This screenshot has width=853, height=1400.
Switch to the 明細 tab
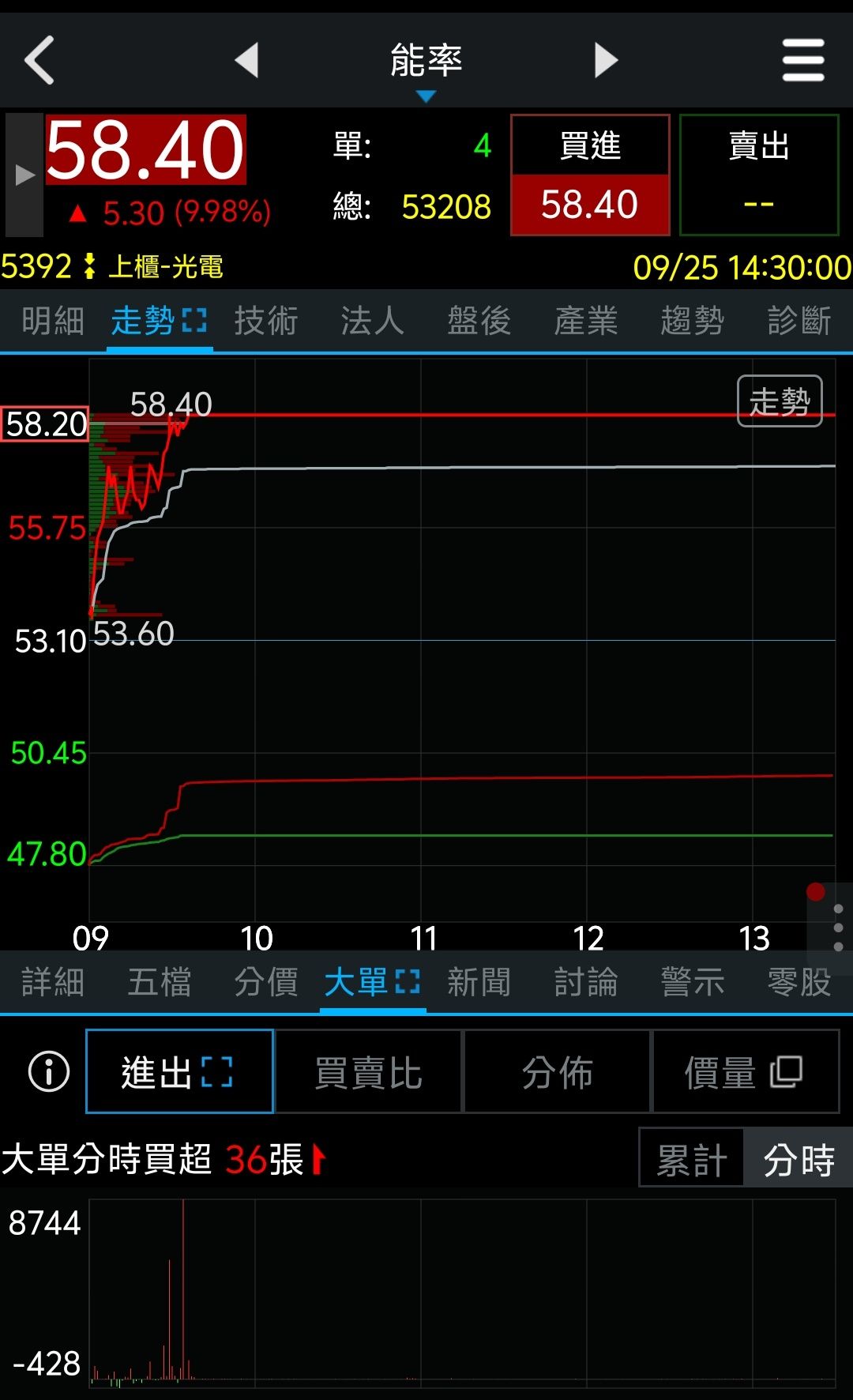[53, 322]
